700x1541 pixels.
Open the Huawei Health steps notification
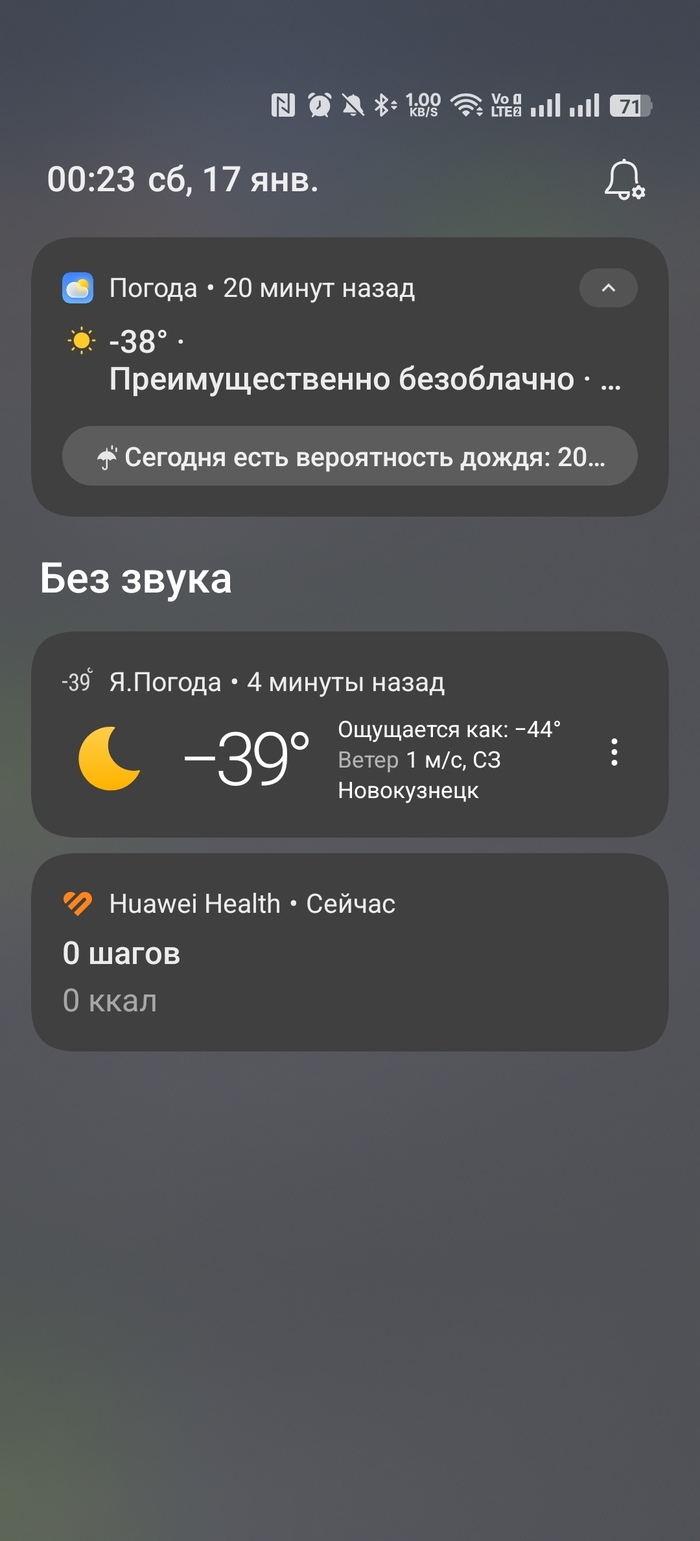349,955
